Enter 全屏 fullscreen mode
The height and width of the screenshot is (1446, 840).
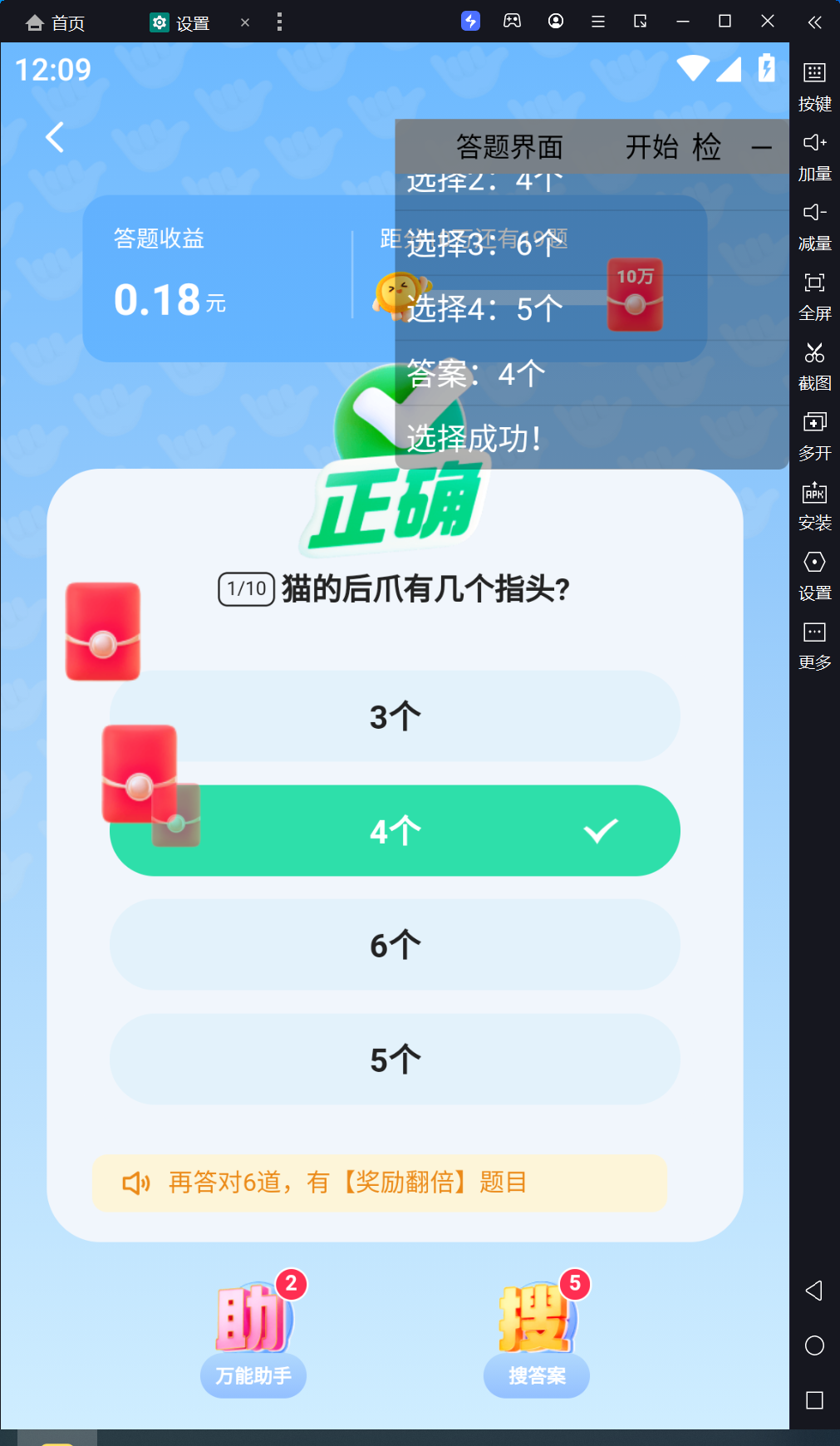point(814,296)
